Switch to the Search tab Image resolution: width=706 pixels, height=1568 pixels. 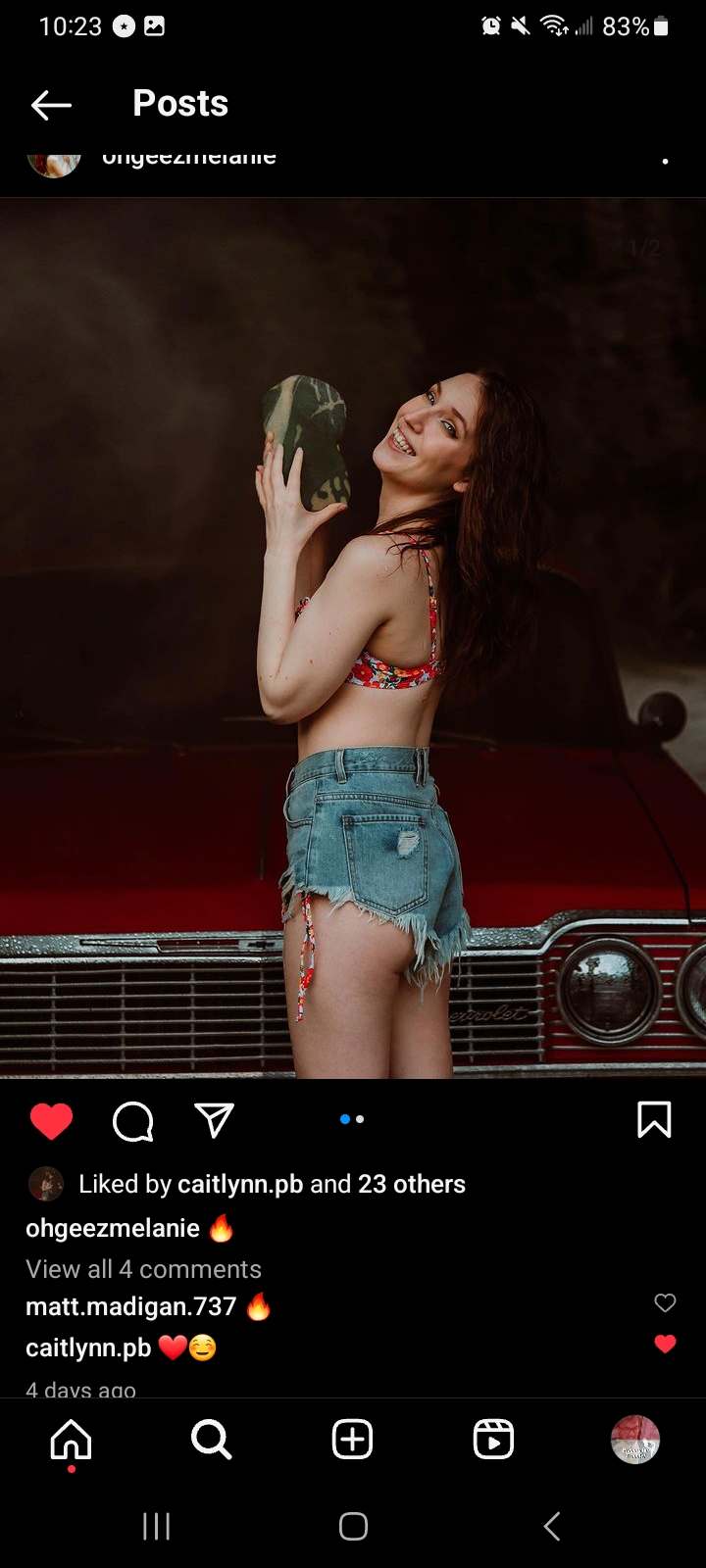[x=211, y=1439]
